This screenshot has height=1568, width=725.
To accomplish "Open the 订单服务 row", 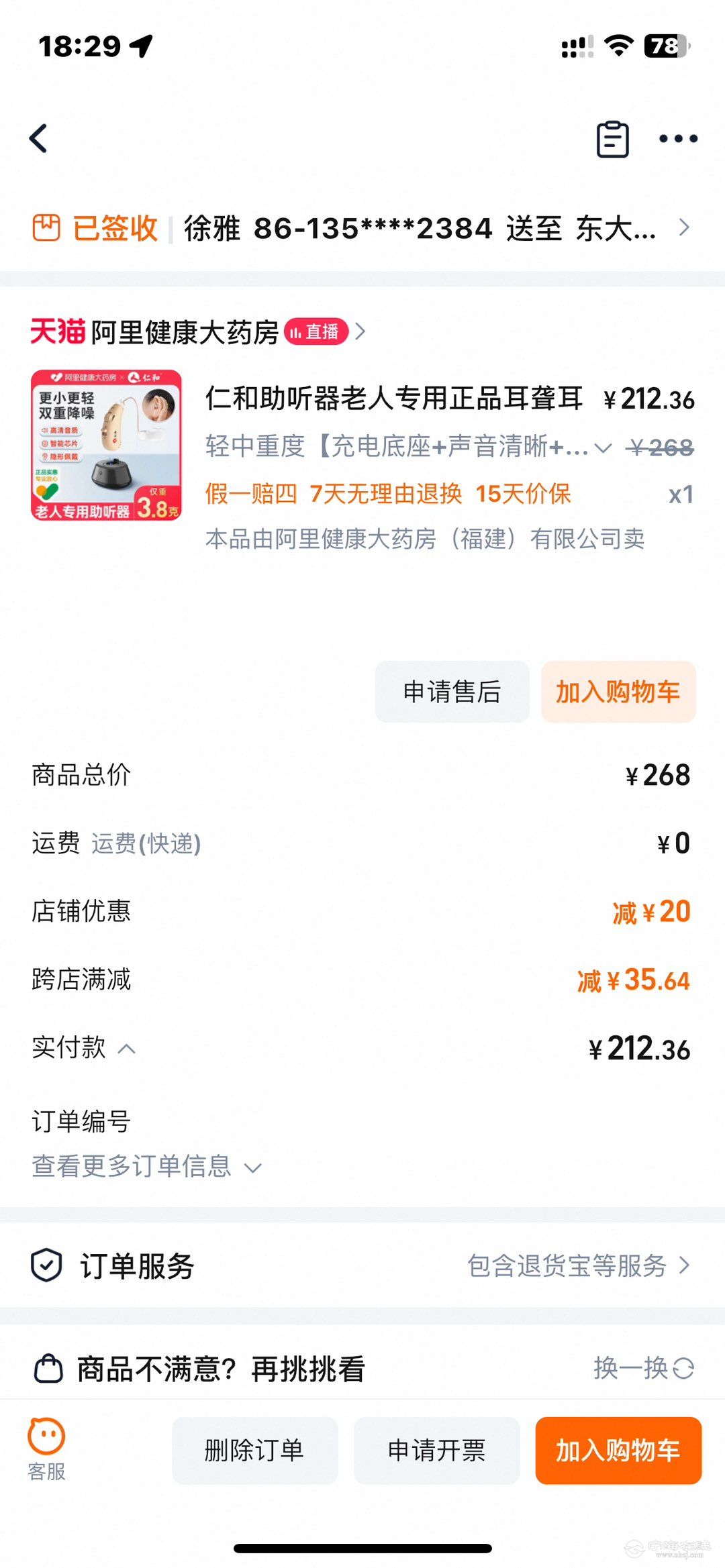I will point(362,1266).
